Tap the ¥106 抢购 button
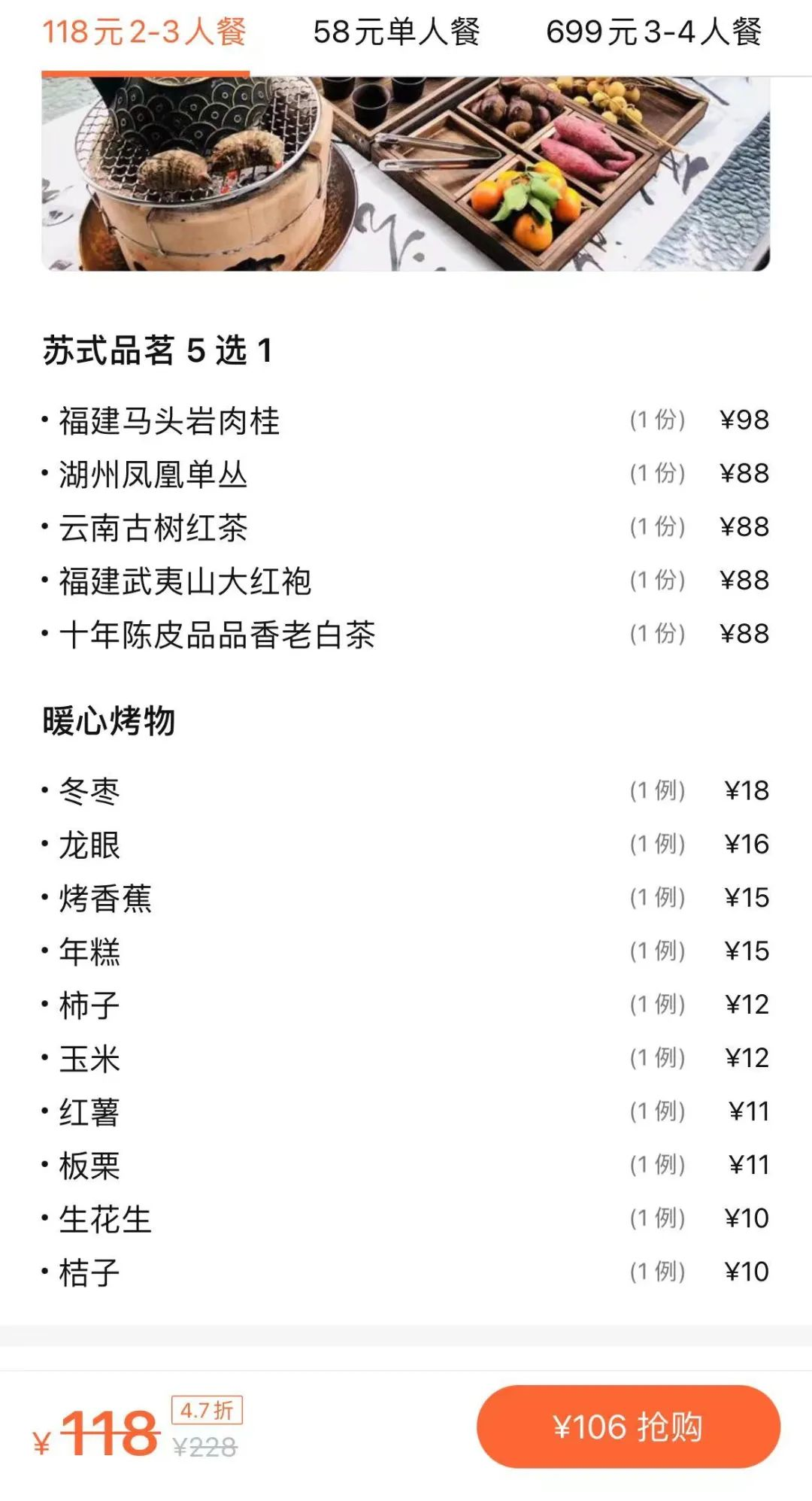The height and width of the screenshot is (1501, 812). point(628,1427)
